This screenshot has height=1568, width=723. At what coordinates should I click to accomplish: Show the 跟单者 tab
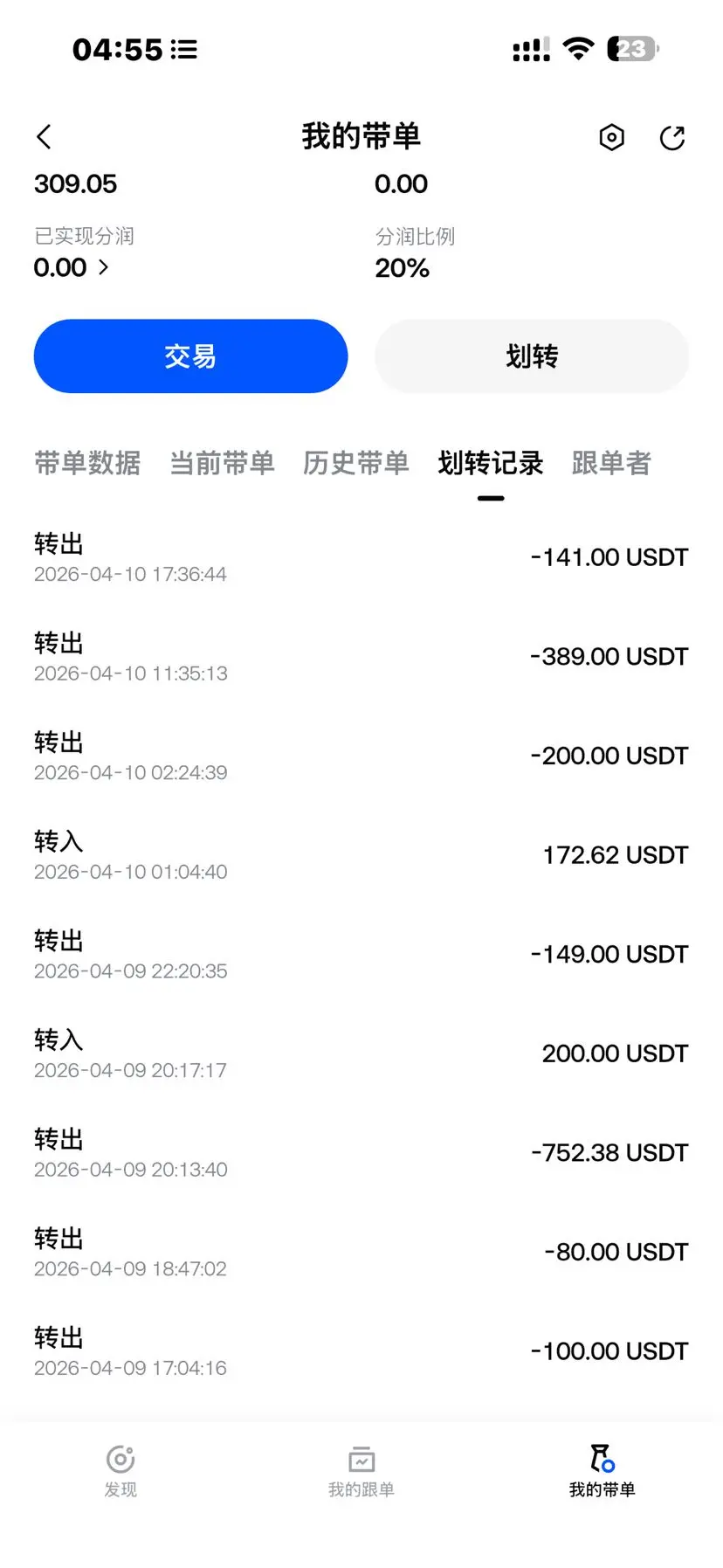click(x=611, y=463)
